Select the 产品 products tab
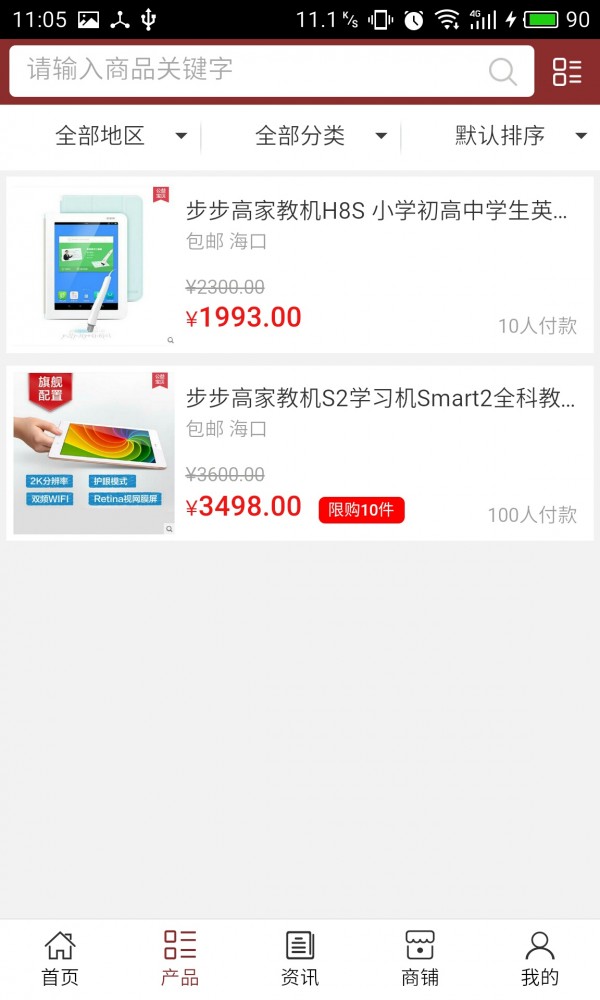Image resolution: width=600 pixels, height=1000 pixels. click(x=180, y=958)
